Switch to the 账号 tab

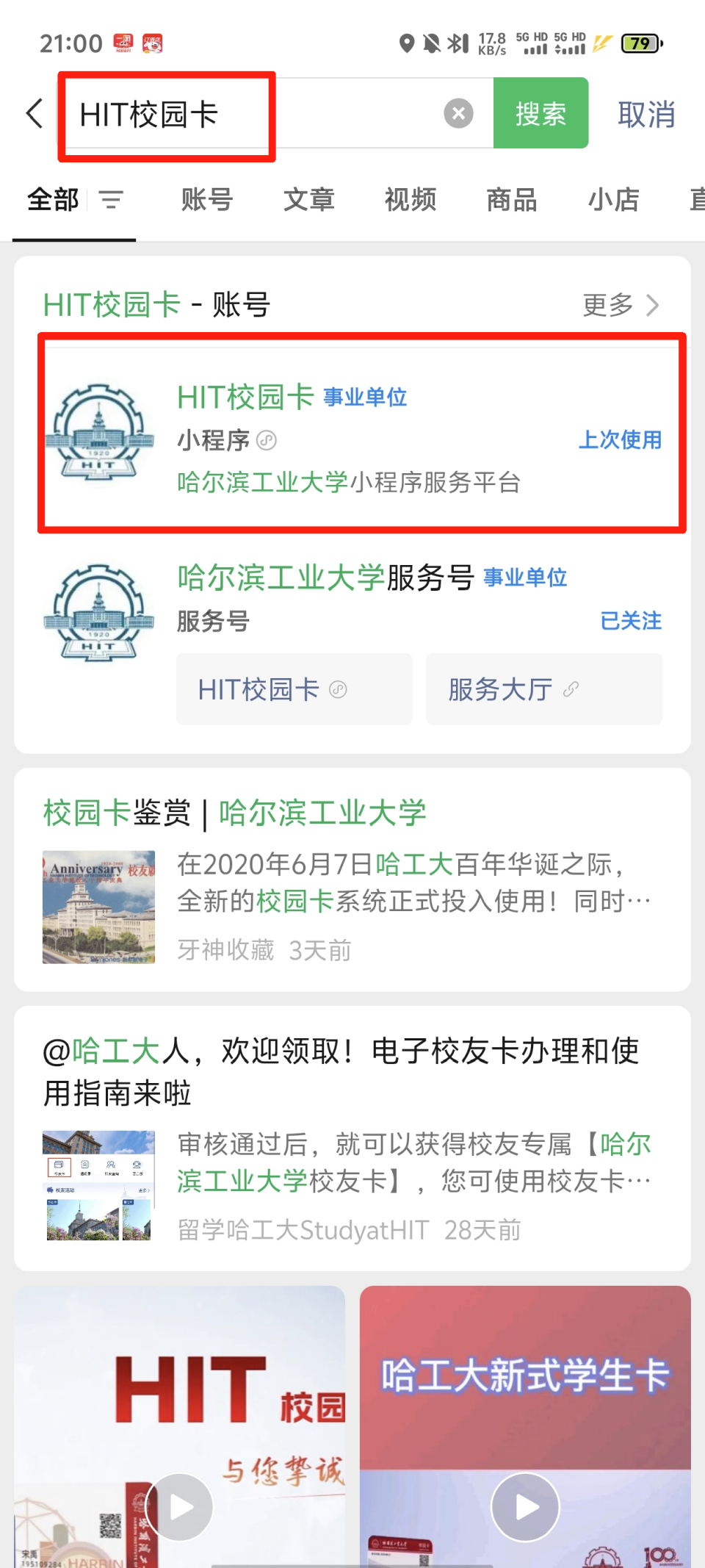click(x=206, y=199)
